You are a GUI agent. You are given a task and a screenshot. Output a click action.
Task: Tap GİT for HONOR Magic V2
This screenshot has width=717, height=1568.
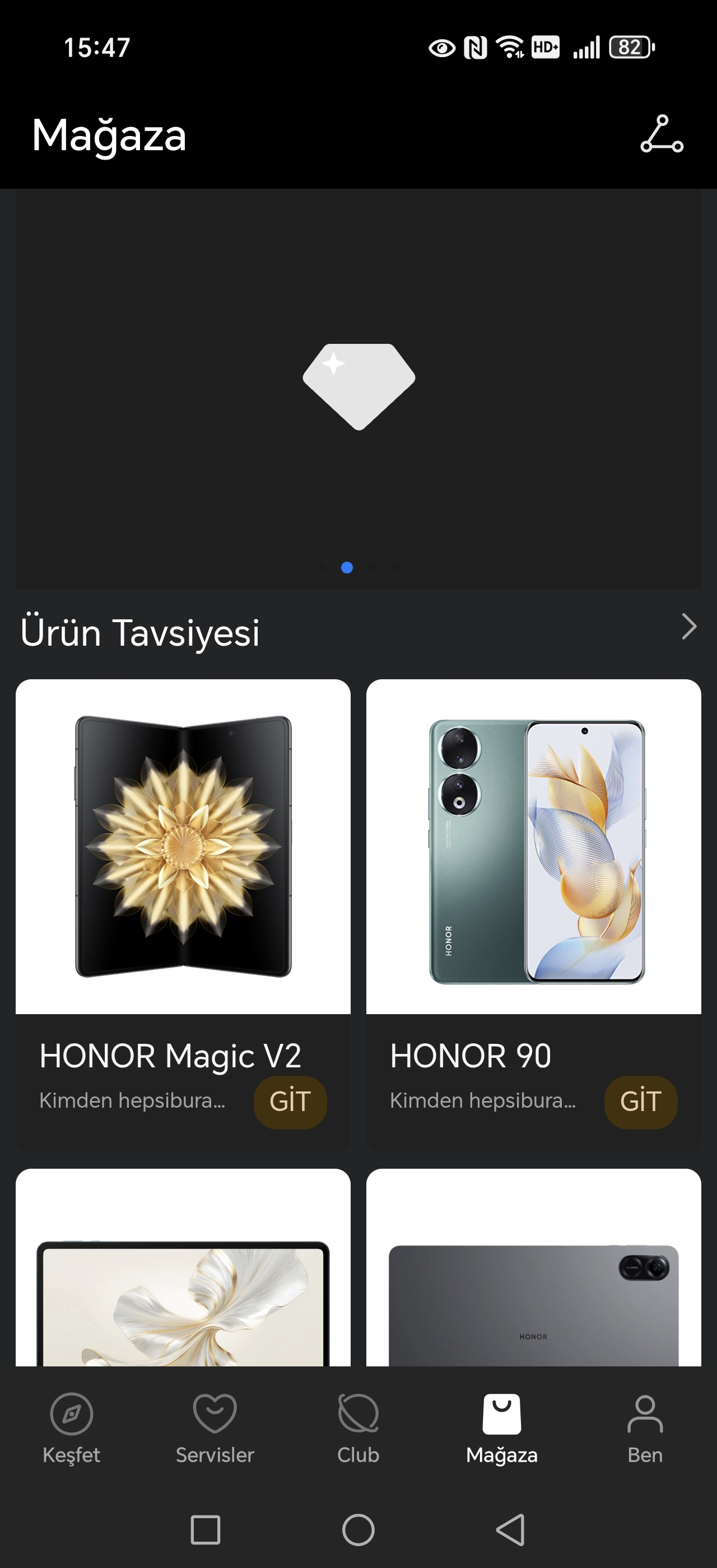tap(290, 1102)
